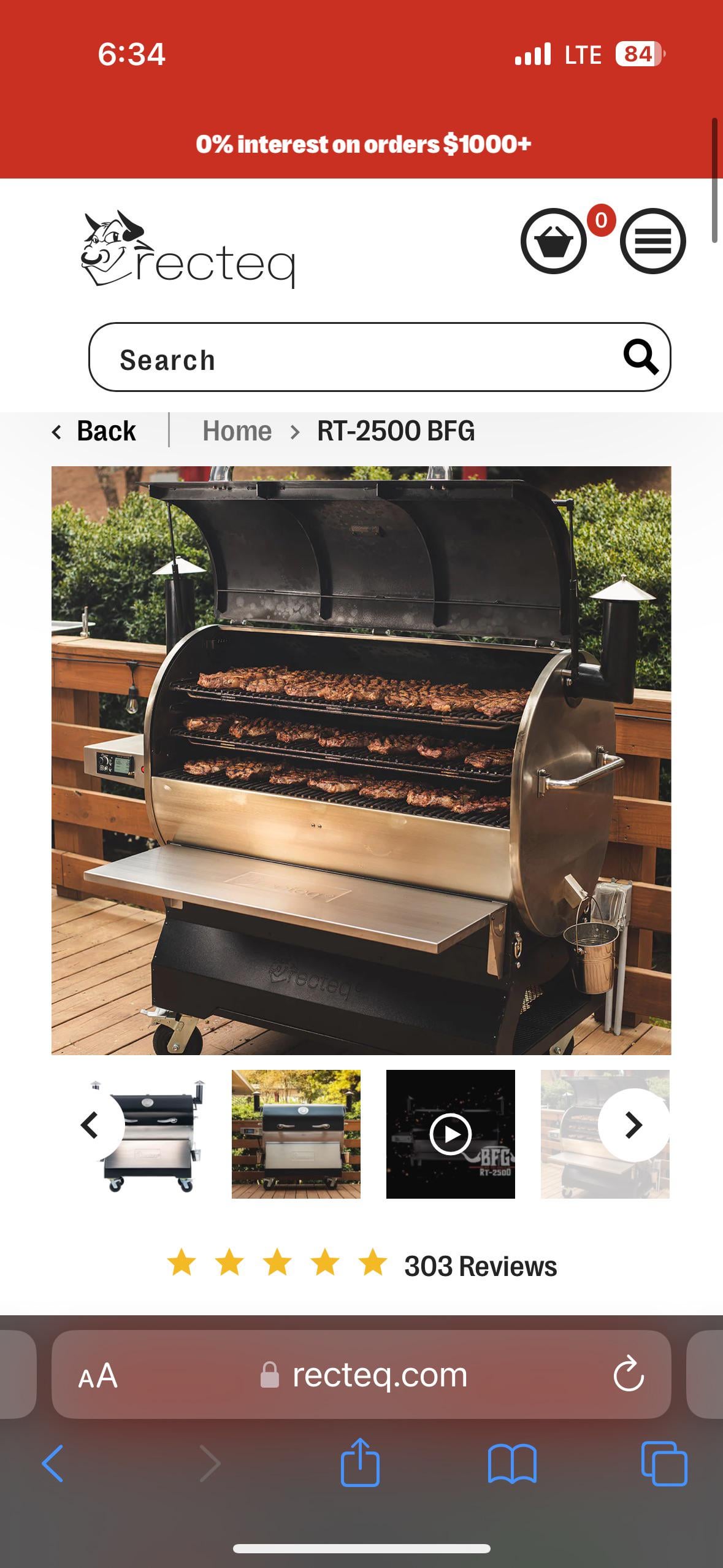Tap the search magnifier icon
This screenshot has width=723, height=1568.
point(640,356)
